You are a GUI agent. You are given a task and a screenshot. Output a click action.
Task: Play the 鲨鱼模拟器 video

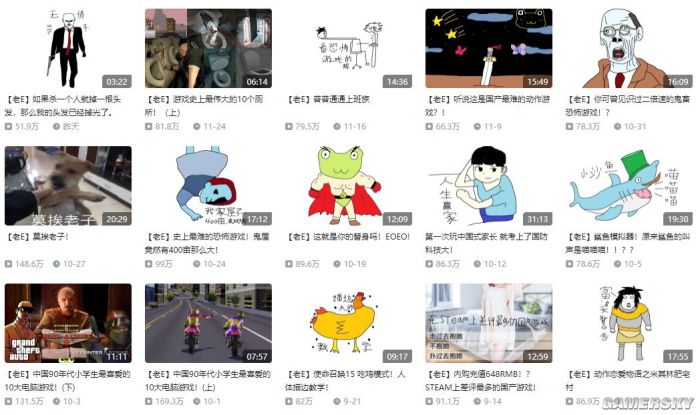click(627, 186)
